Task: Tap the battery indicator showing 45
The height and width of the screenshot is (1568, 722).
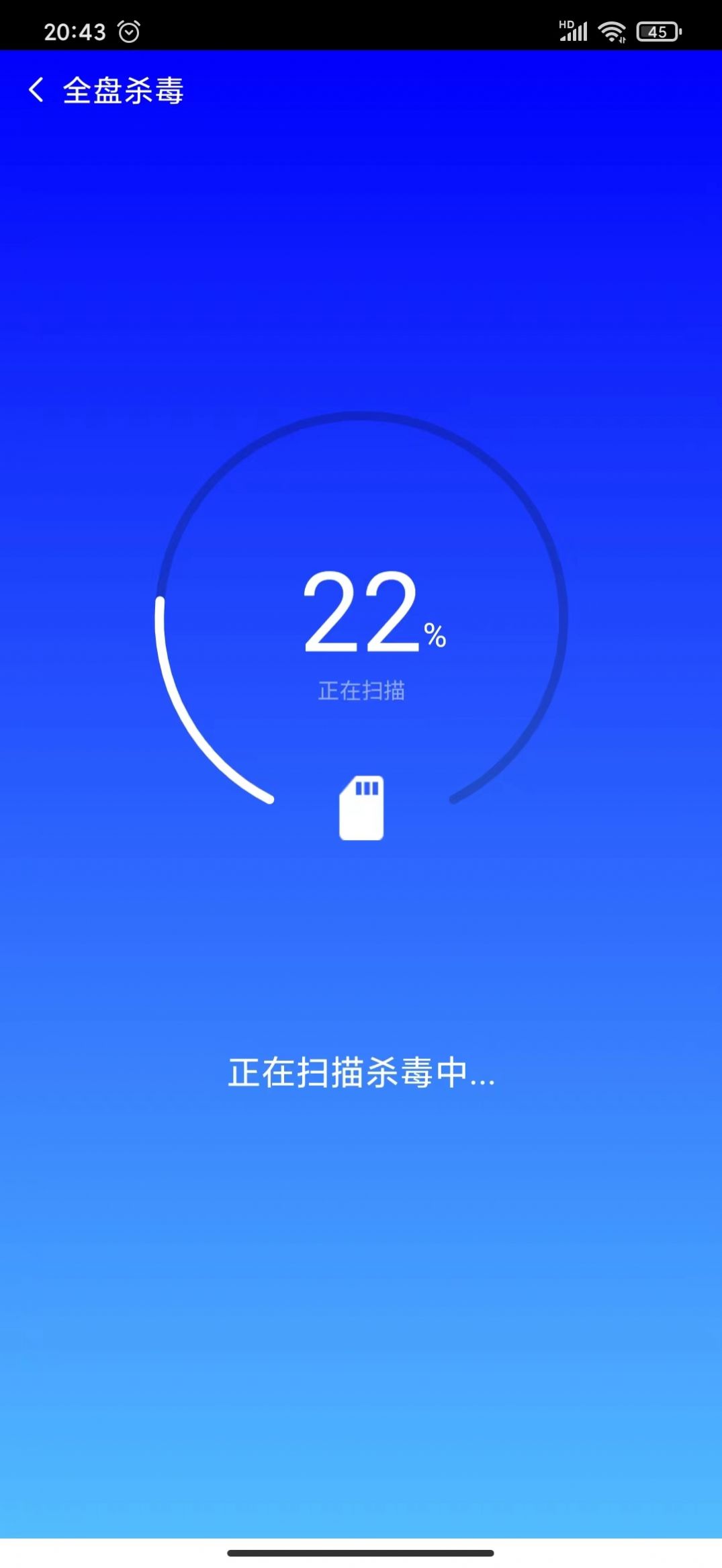Action: tap(656, 30)
